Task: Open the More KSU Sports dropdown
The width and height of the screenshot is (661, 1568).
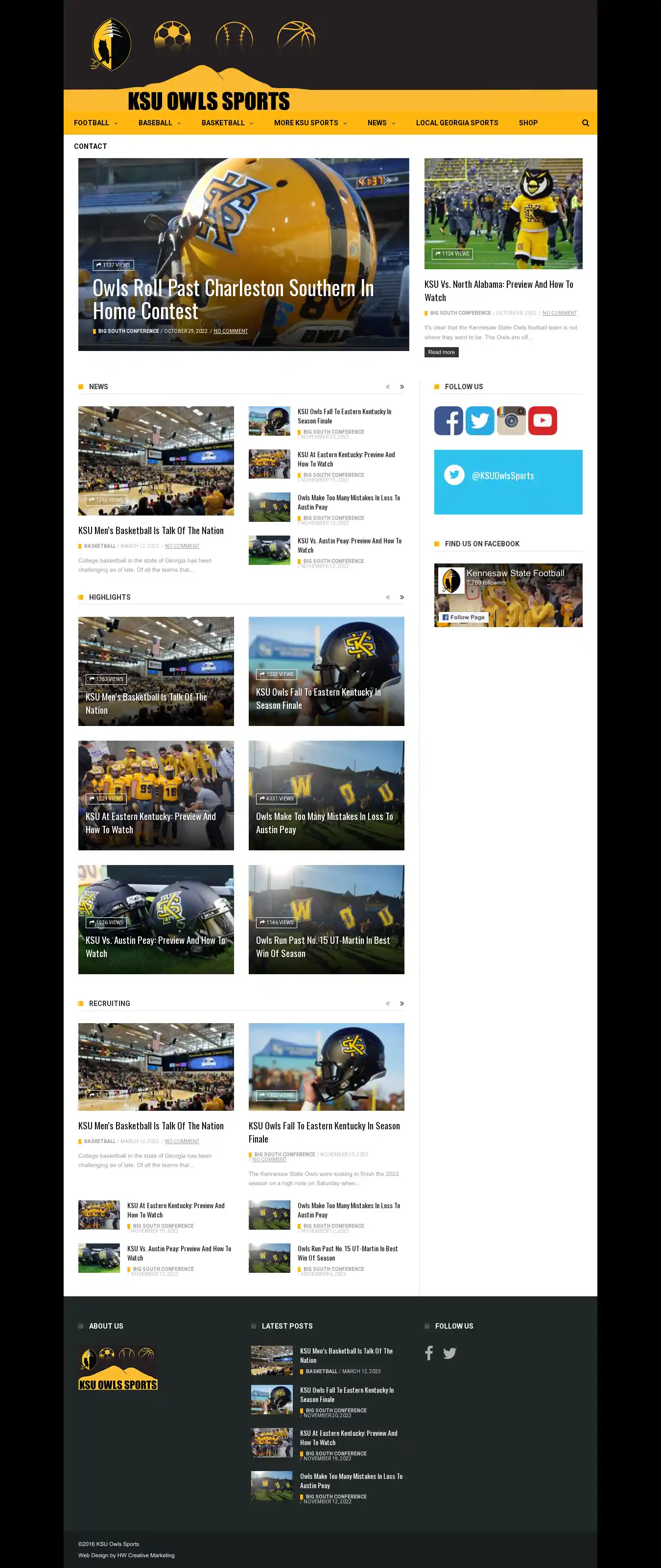Action: 310,123
